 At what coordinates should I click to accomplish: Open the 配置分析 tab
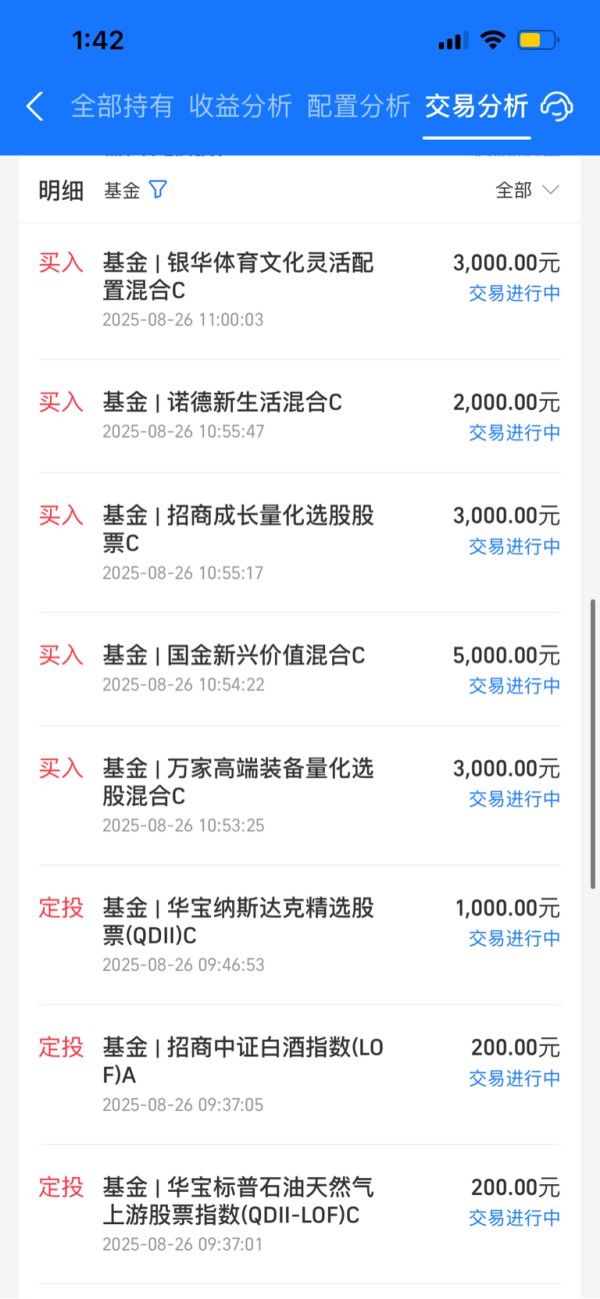click(358, 107)
